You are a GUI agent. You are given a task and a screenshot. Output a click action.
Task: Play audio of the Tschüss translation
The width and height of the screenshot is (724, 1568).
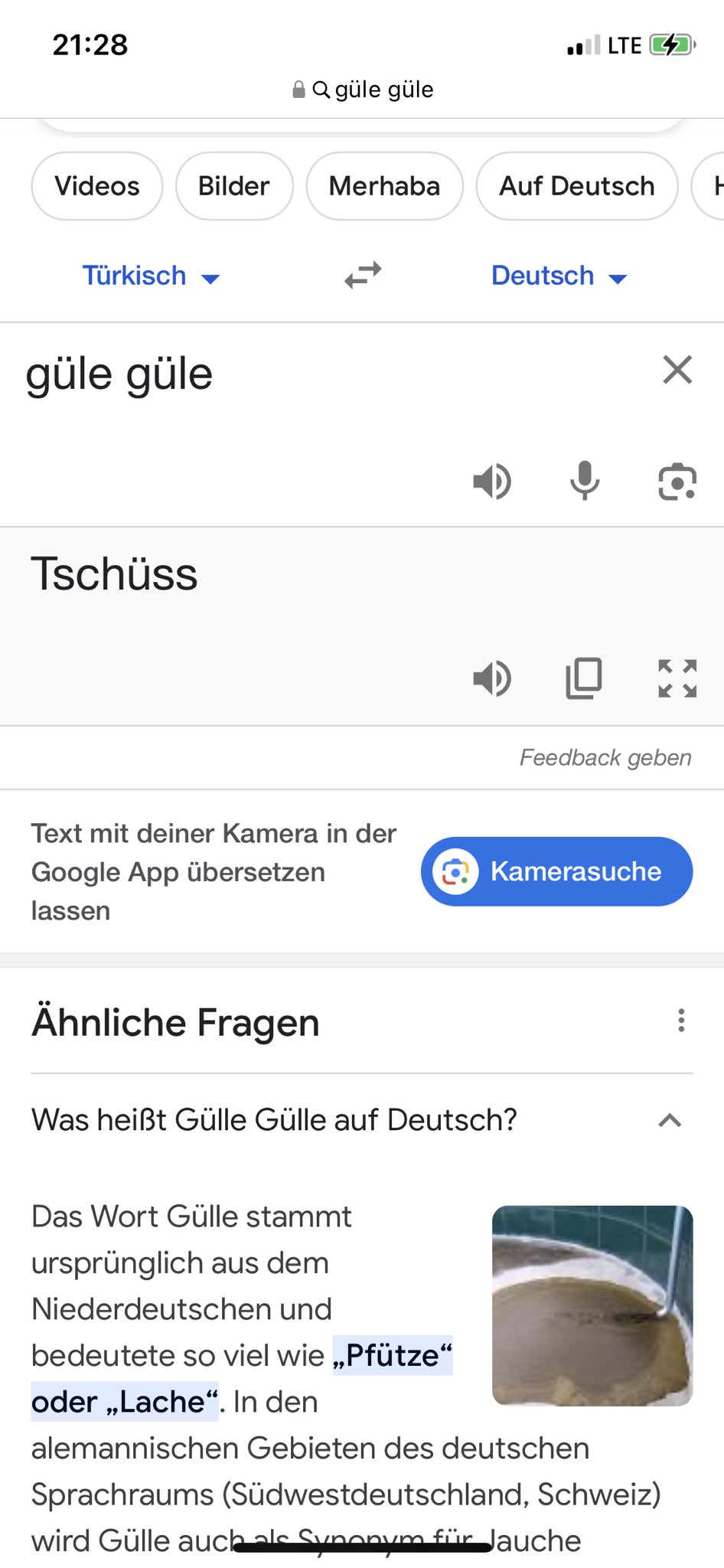pos(492,678)
